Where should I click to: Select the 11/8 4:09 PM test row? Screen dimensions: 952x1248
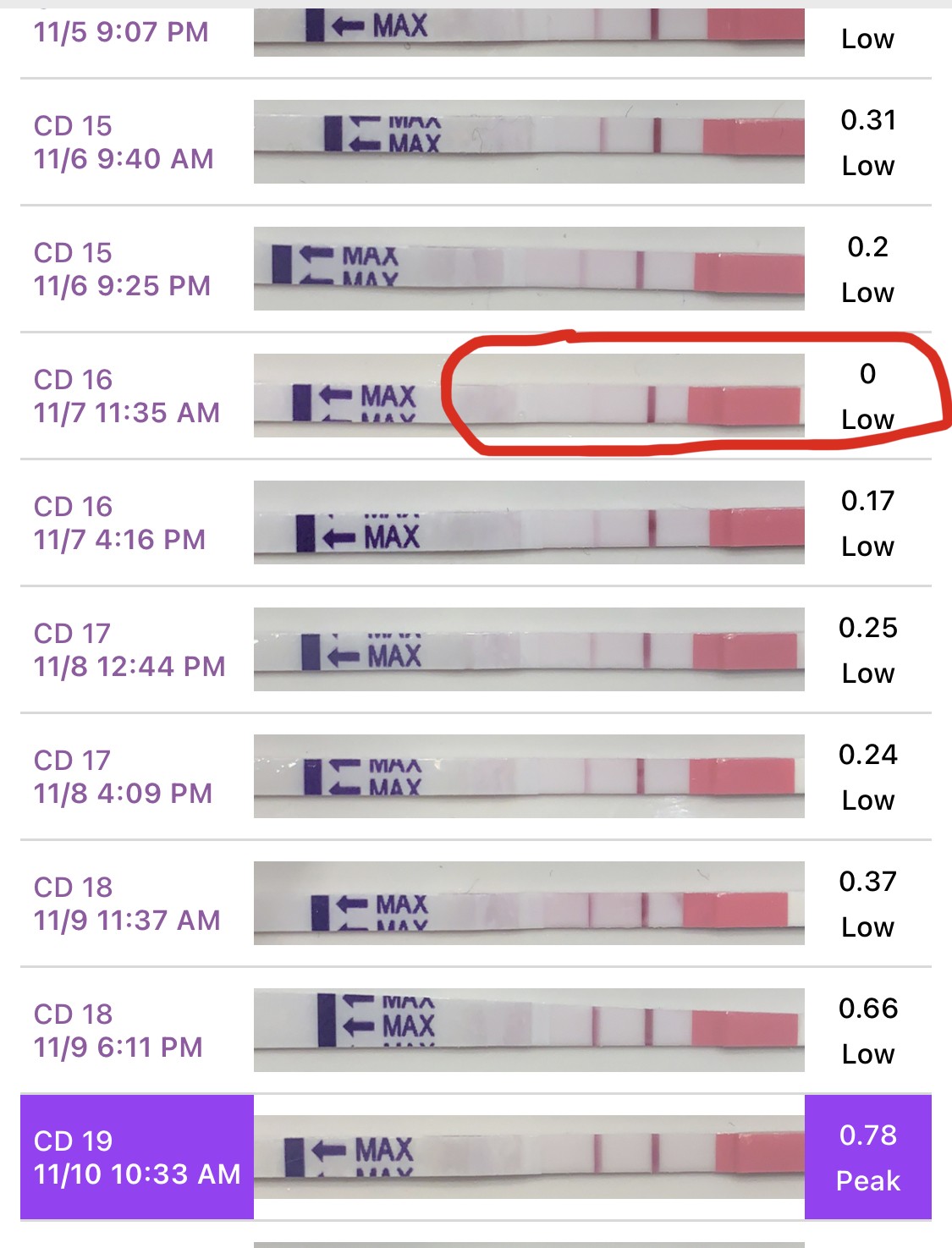point(474,777)
